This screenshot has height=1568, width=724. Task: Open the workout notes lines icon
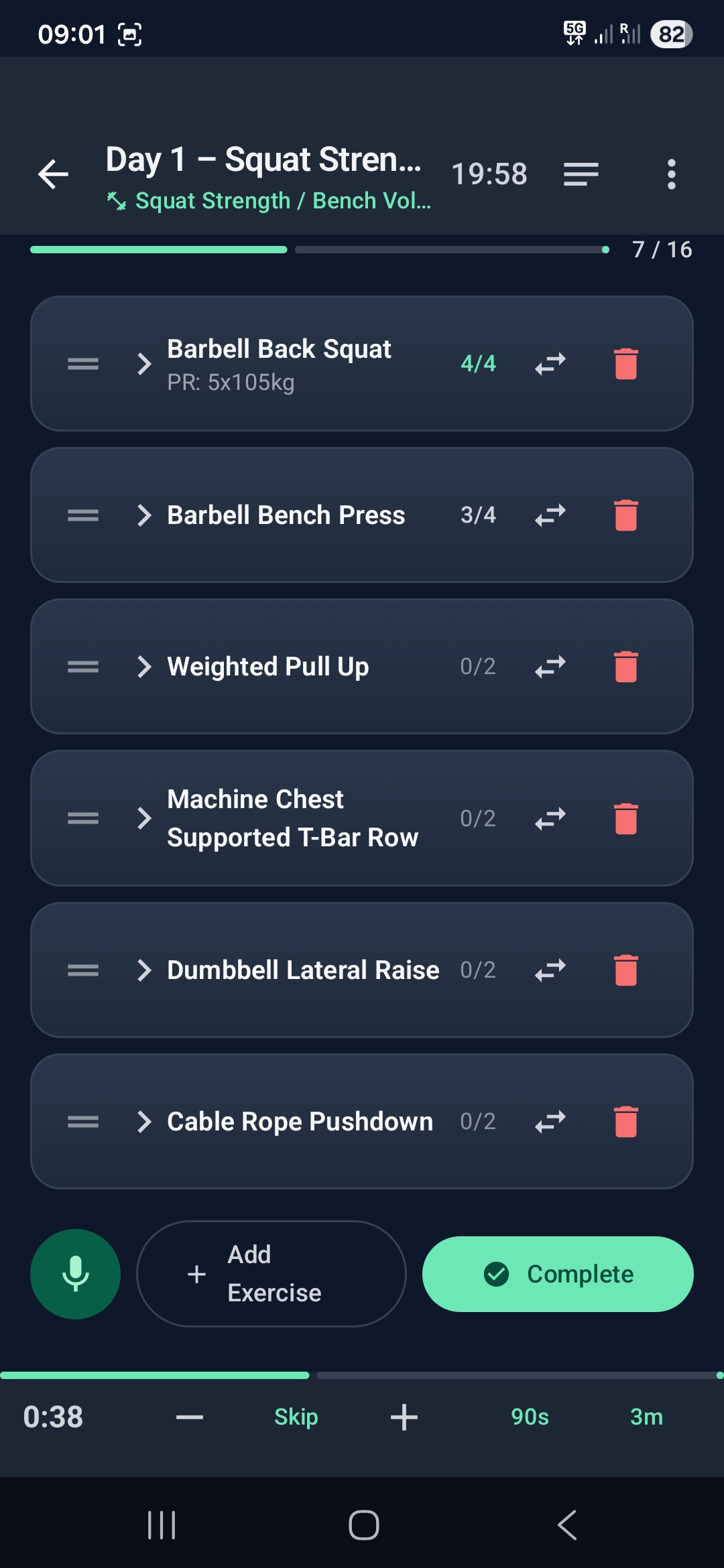coord(581,175)
